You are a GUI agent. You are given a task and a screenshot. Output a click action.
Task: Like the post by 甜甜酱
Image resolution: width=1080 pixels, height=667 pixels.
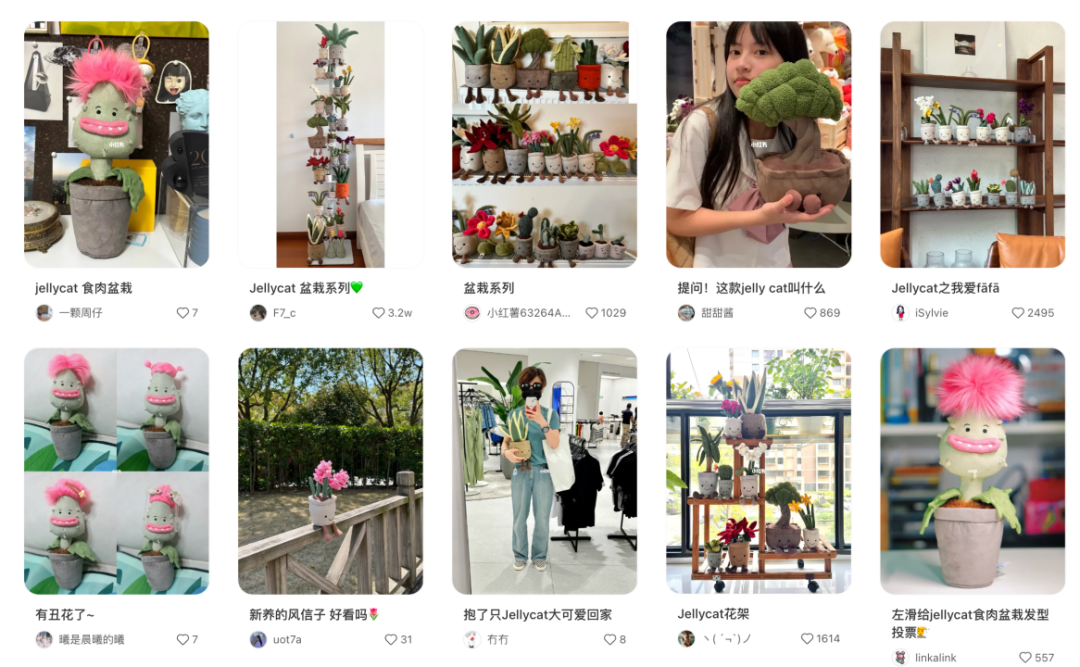tap(811, 313)
